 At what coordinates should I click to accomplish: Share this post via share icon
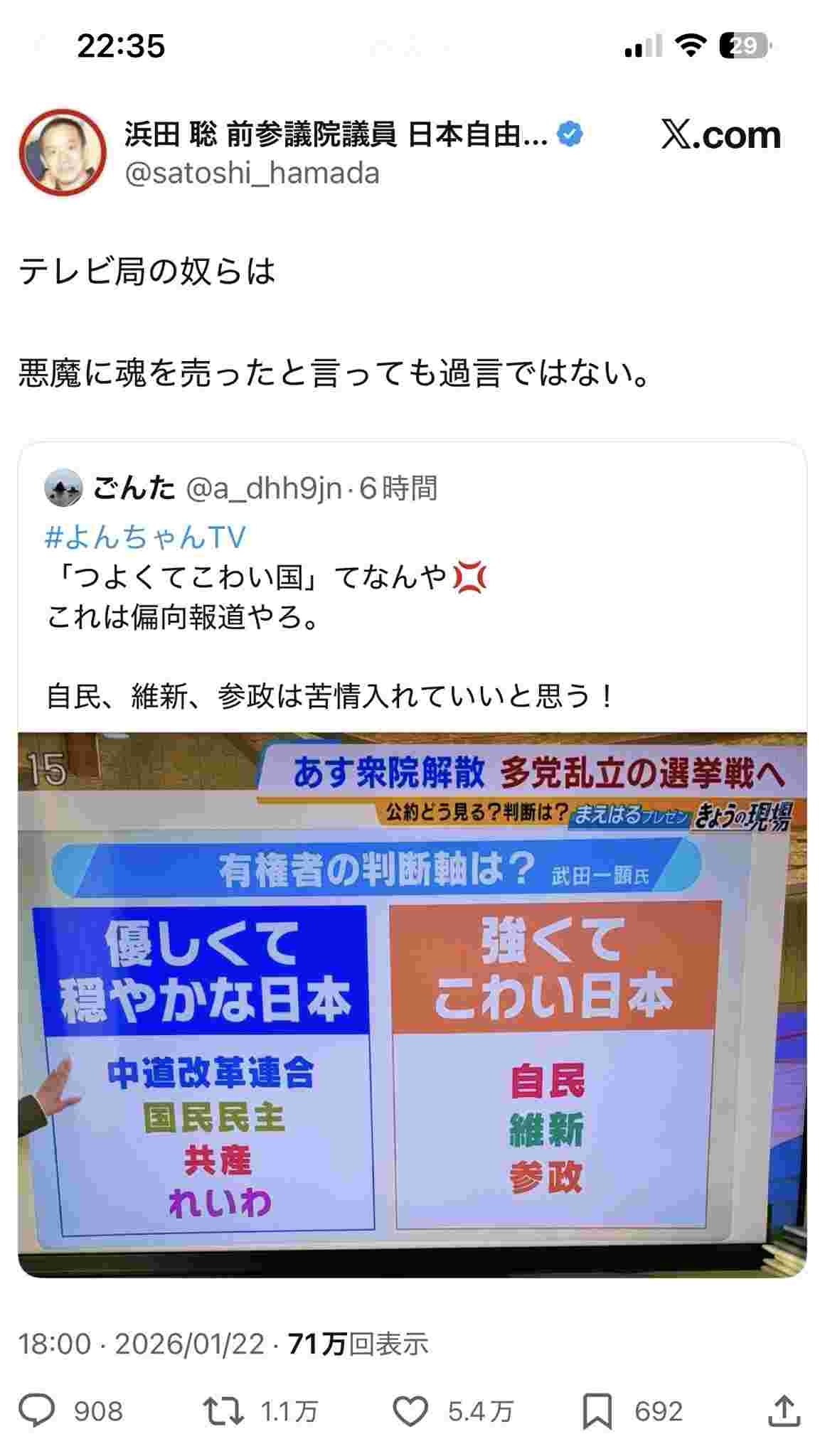point(783,1411)
